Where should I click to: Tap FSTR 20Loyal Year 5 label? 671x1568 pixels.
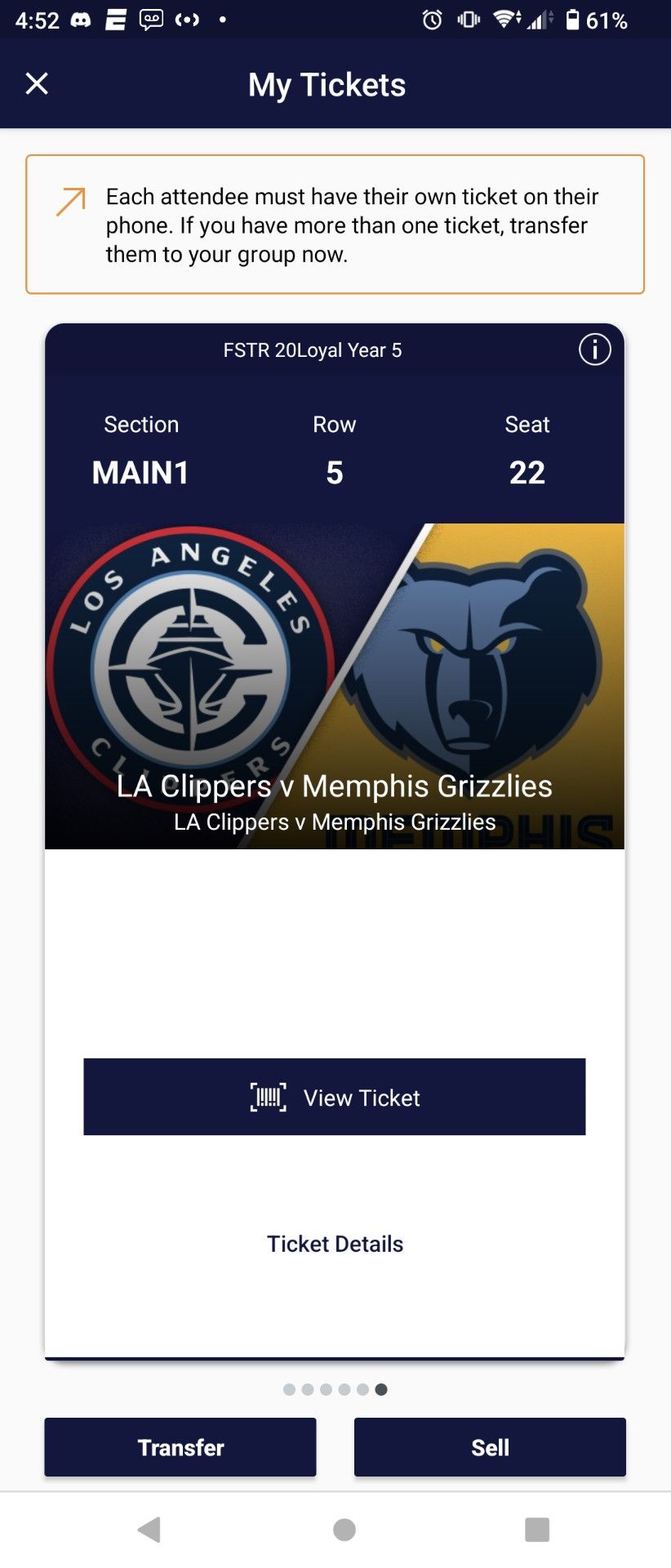312,350
